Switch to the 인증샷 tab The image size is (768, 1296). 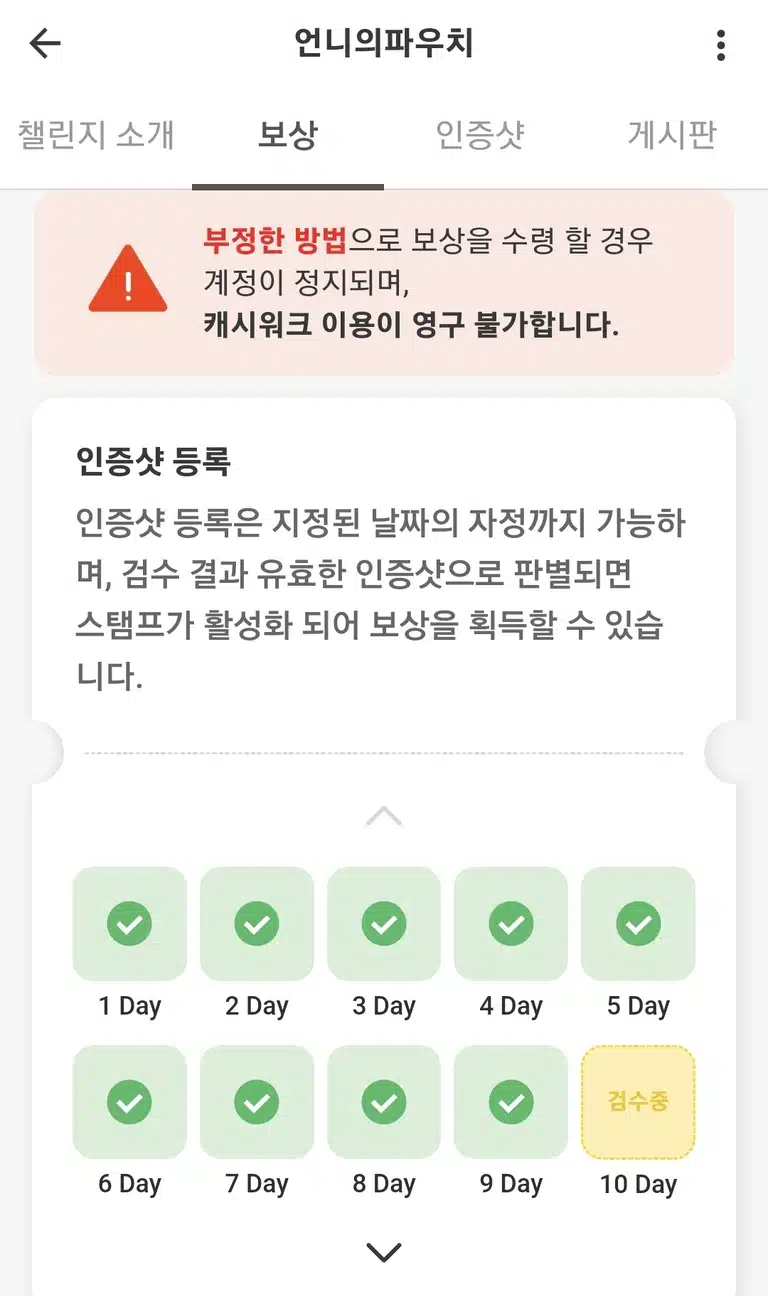480,134
